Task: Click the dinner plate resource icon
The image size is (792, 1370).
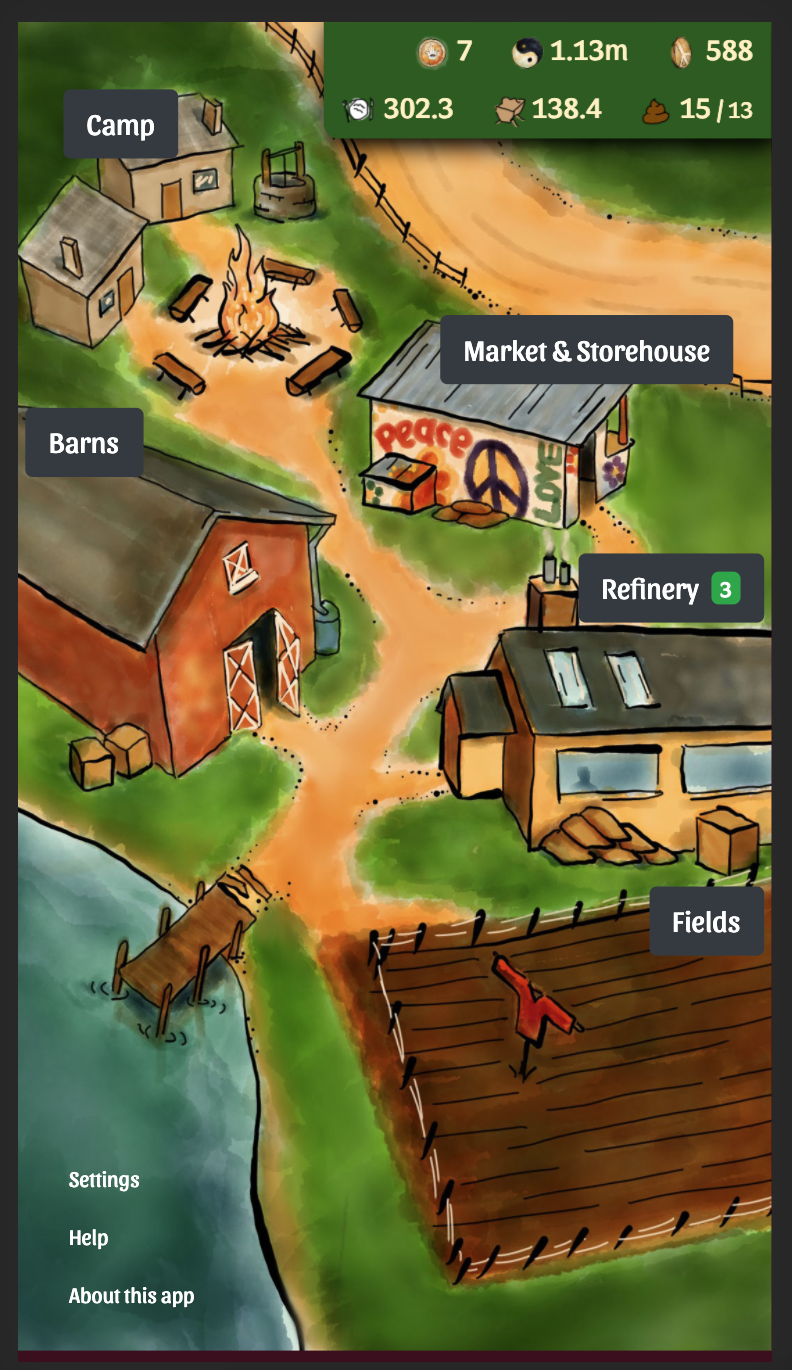Action: 360,109
